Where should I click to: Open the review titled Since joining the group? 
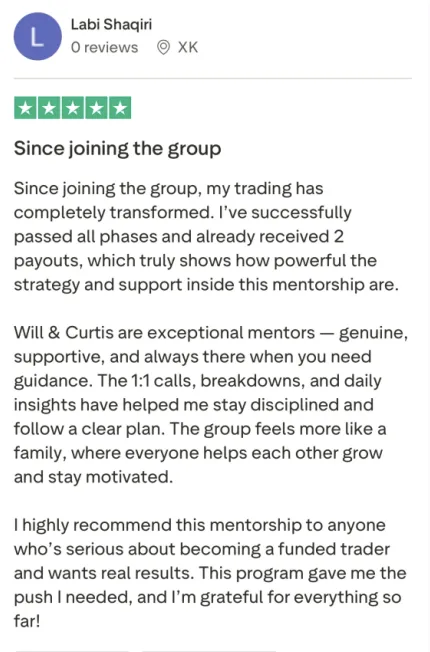(x=117, y=148)
